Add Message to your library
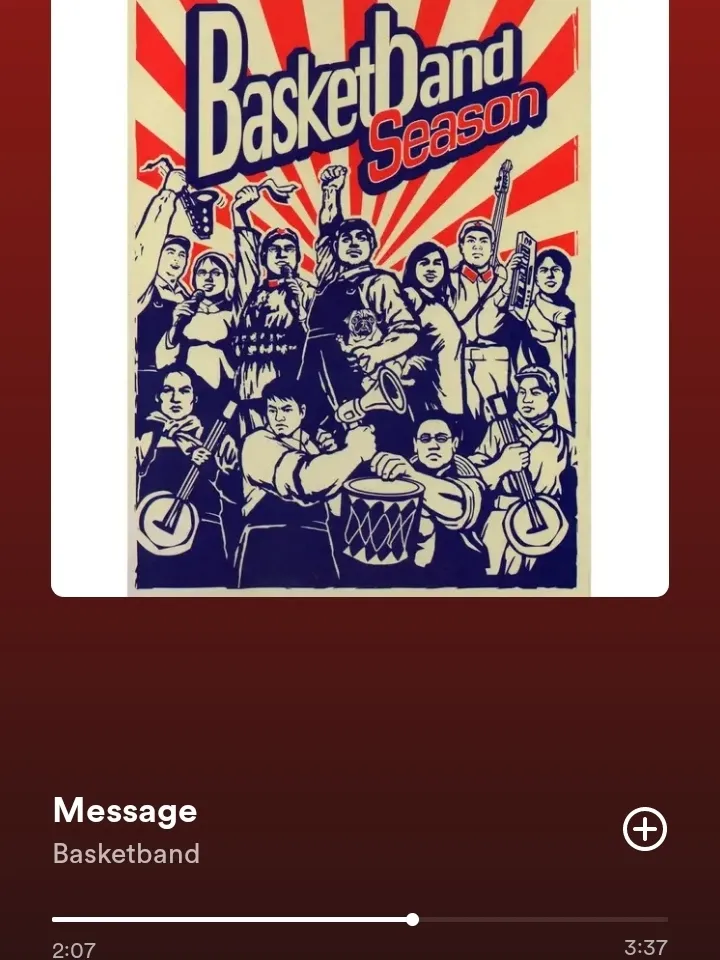720x960 pixels. [645, 829]
